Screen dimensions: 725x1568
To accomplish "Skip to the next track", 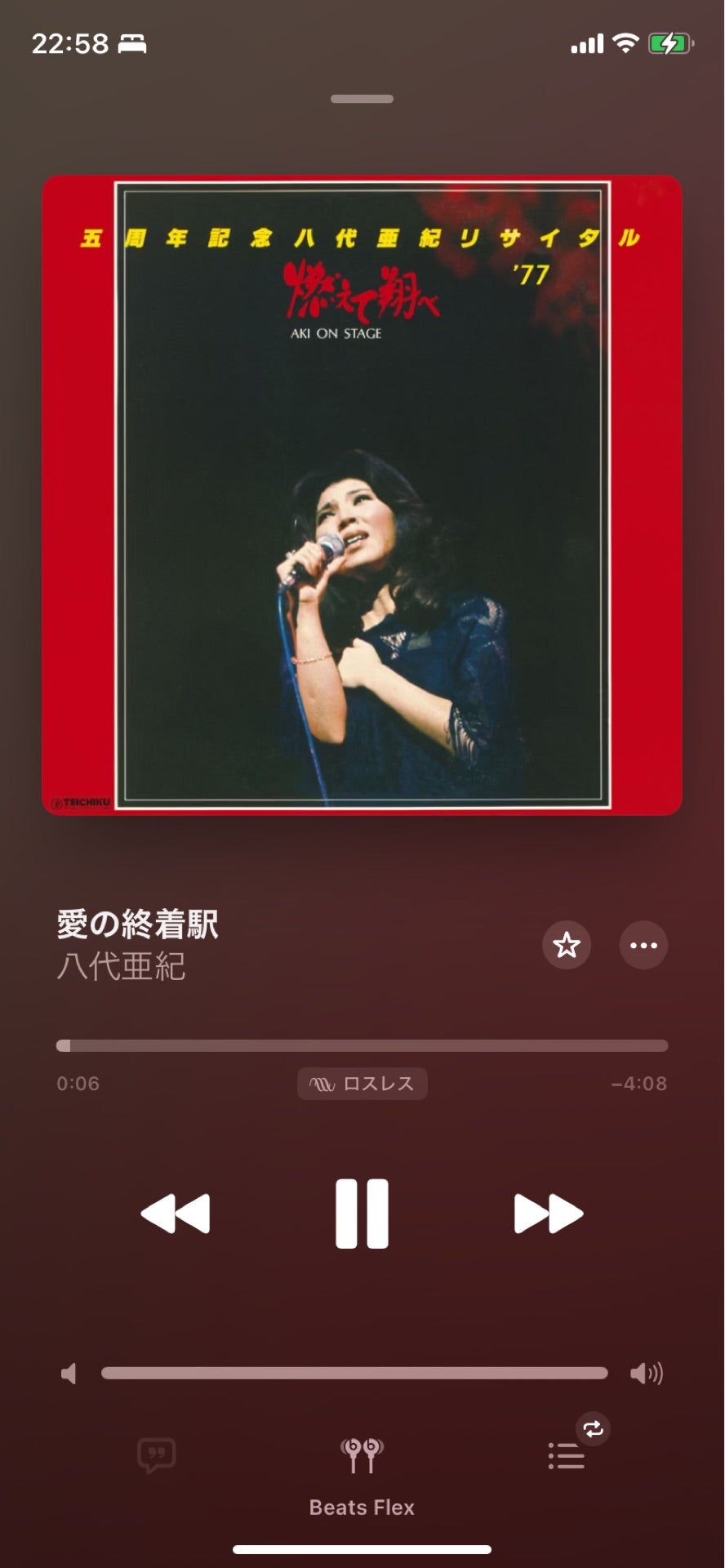I will [x=547, y=1214].
